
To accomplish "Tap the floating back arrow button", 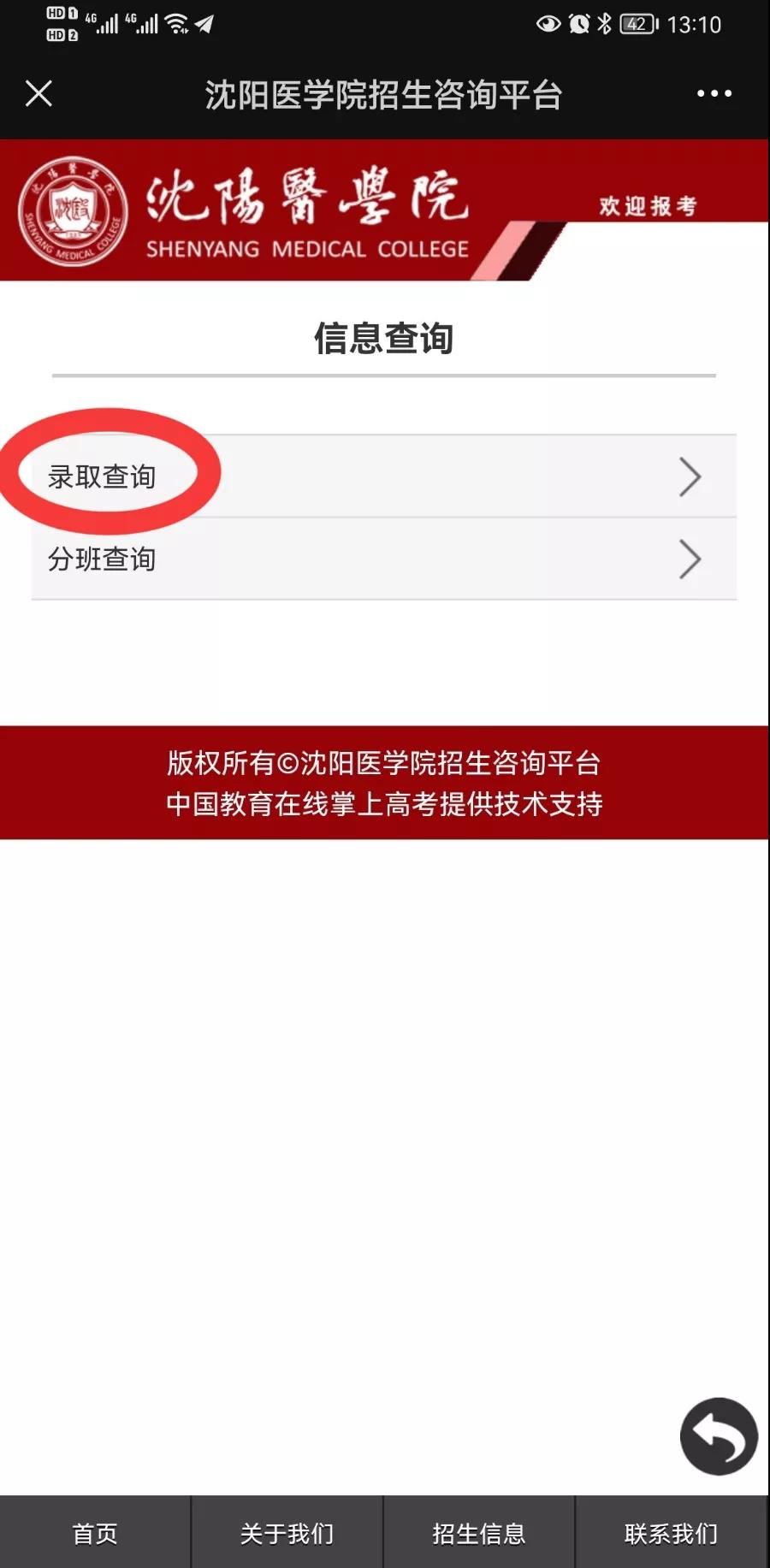I will click(719, 1436).
